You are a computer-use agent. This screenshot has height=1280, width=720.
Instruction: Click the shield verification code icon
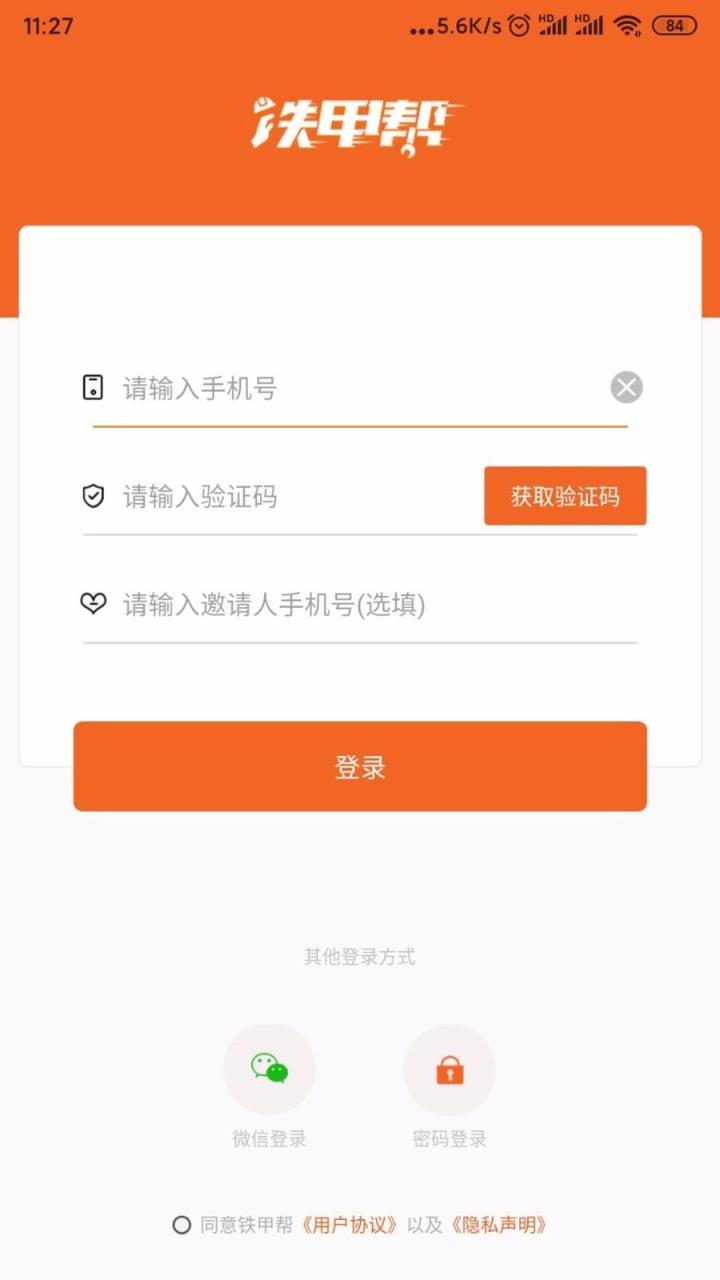pos(92,497)
